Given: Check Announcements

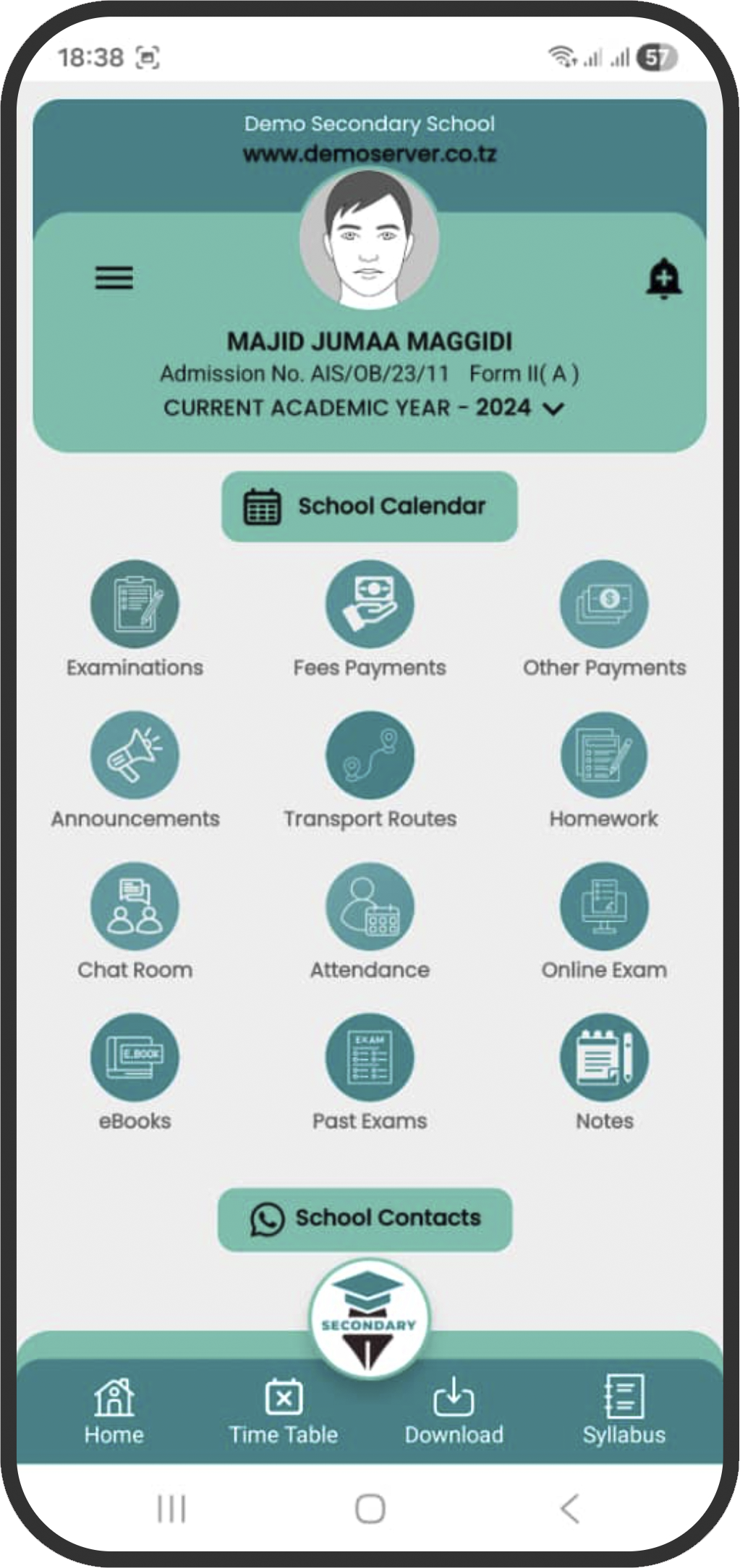Looking at the screenshot, I should [135, 755].
